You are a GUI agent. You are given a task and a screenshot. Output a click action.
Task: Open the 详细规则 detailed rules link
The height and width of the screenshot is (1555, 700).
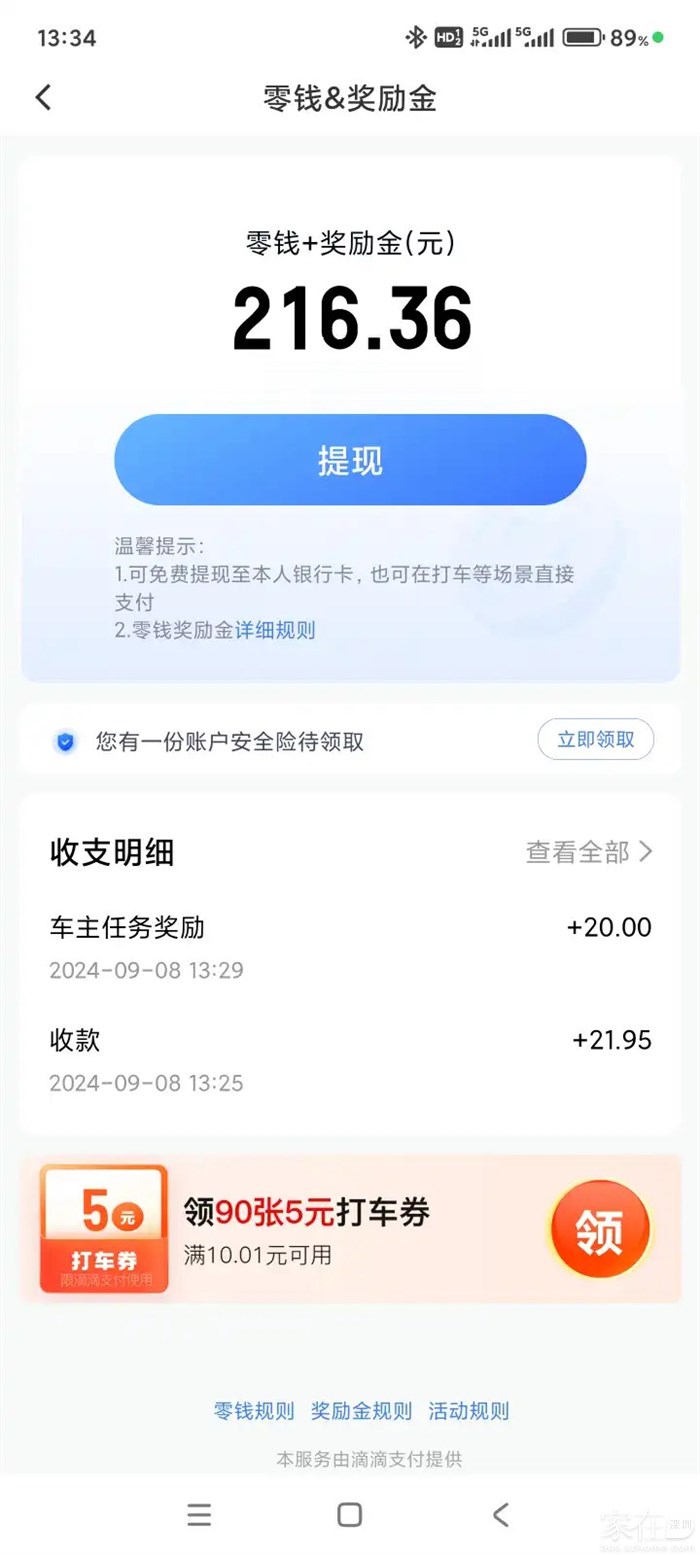coord(275,630)
